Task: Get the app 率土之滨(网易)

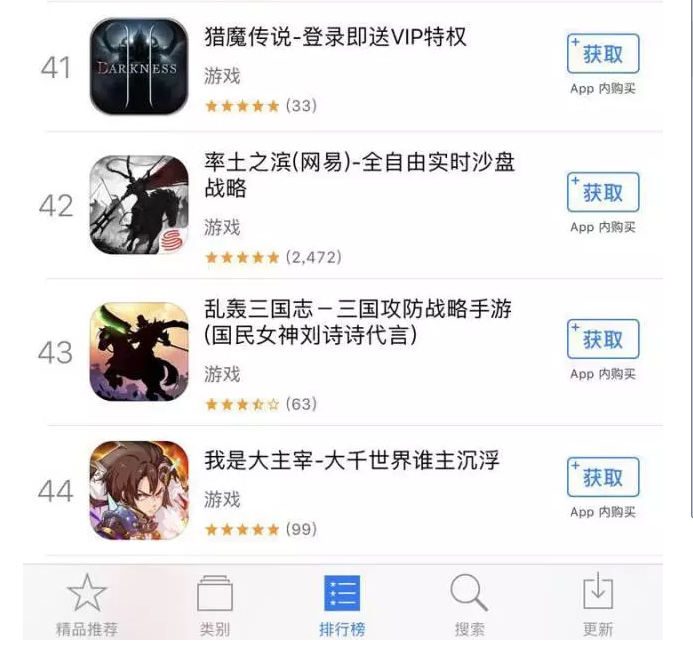Action: pyautogui.click(x=602, y=192)
